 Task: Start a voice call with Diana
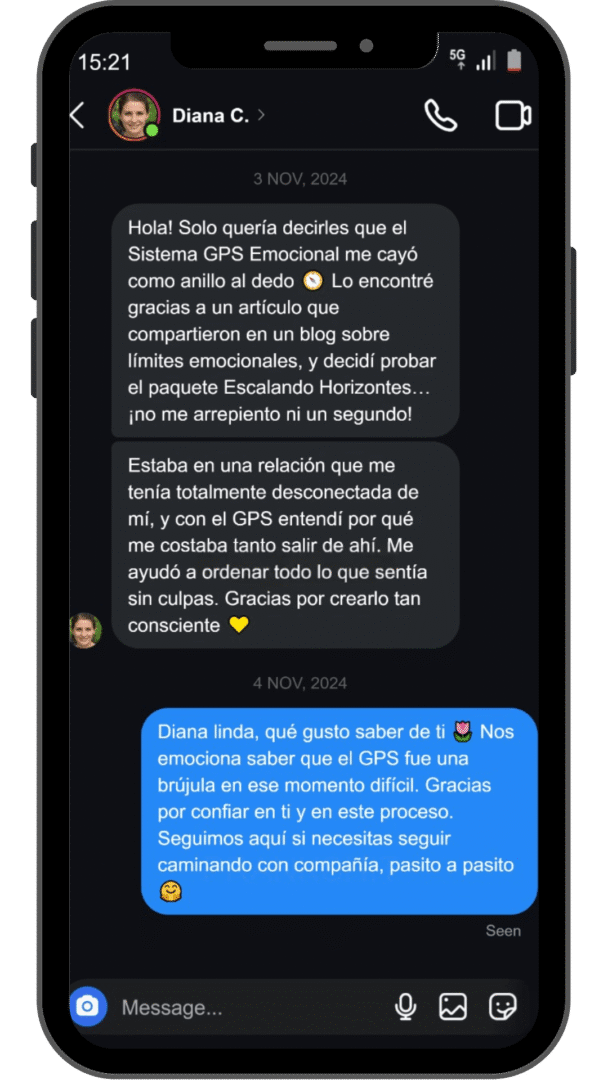pyautogui.click(x=441, y=116)
